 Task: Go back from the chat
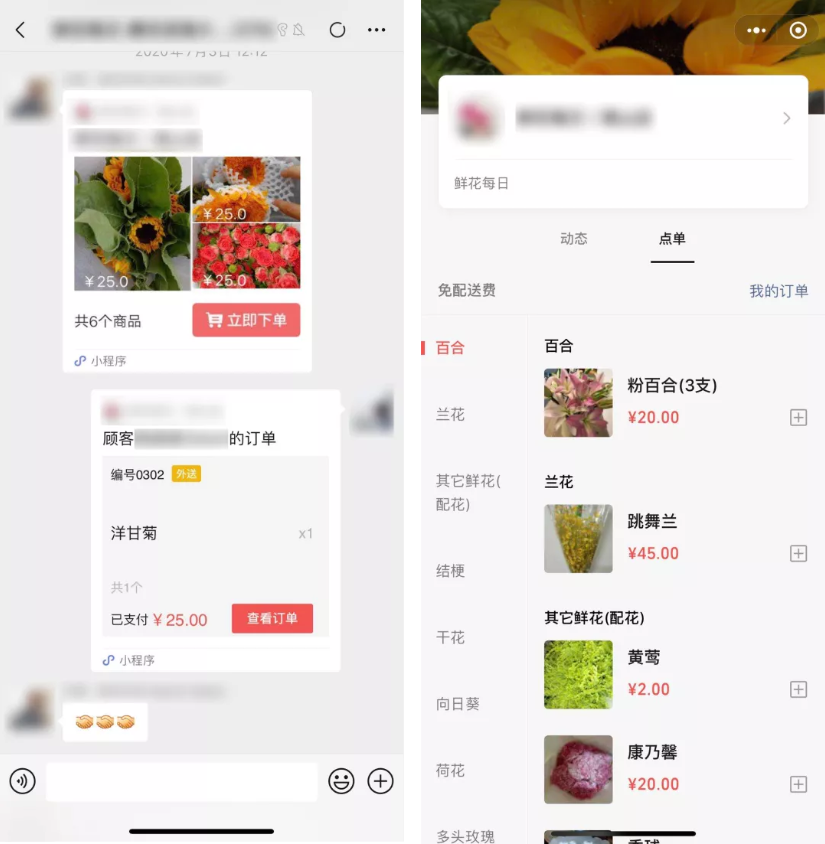coord(20,30)
